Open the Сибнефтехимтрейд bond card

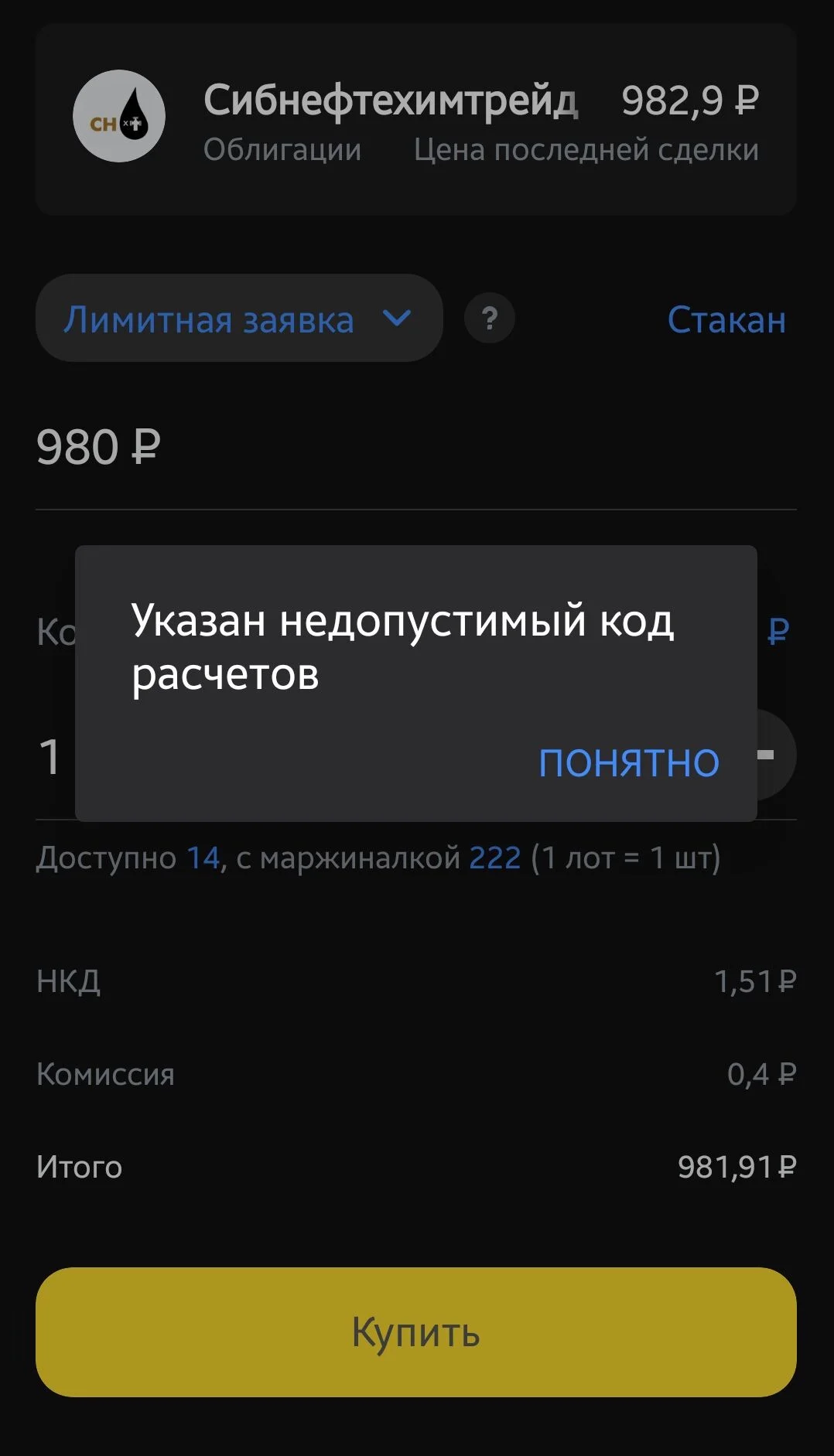416,119
